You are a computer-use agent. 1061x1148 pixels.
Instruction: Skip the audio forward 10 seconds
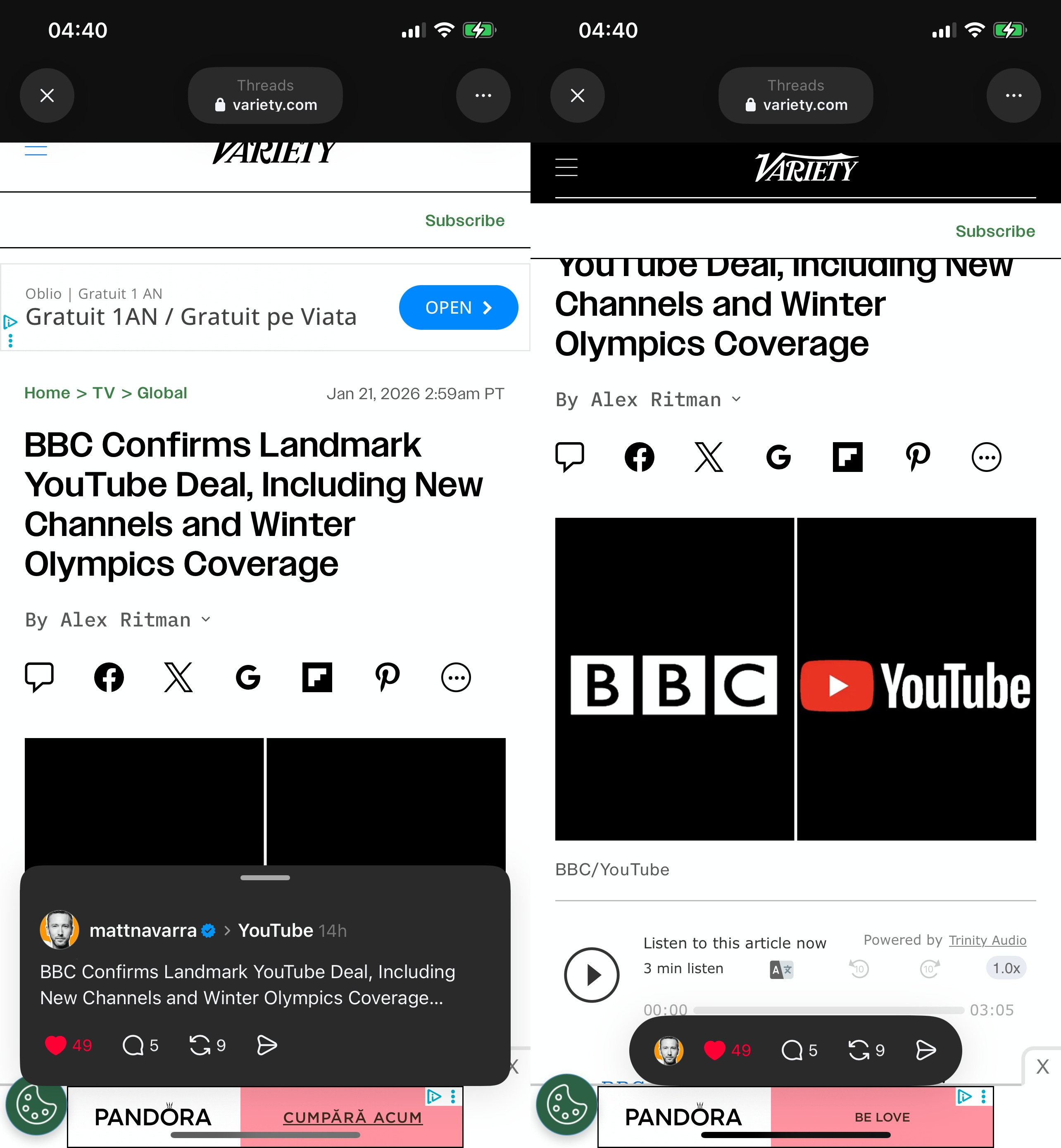click(930, 969)
